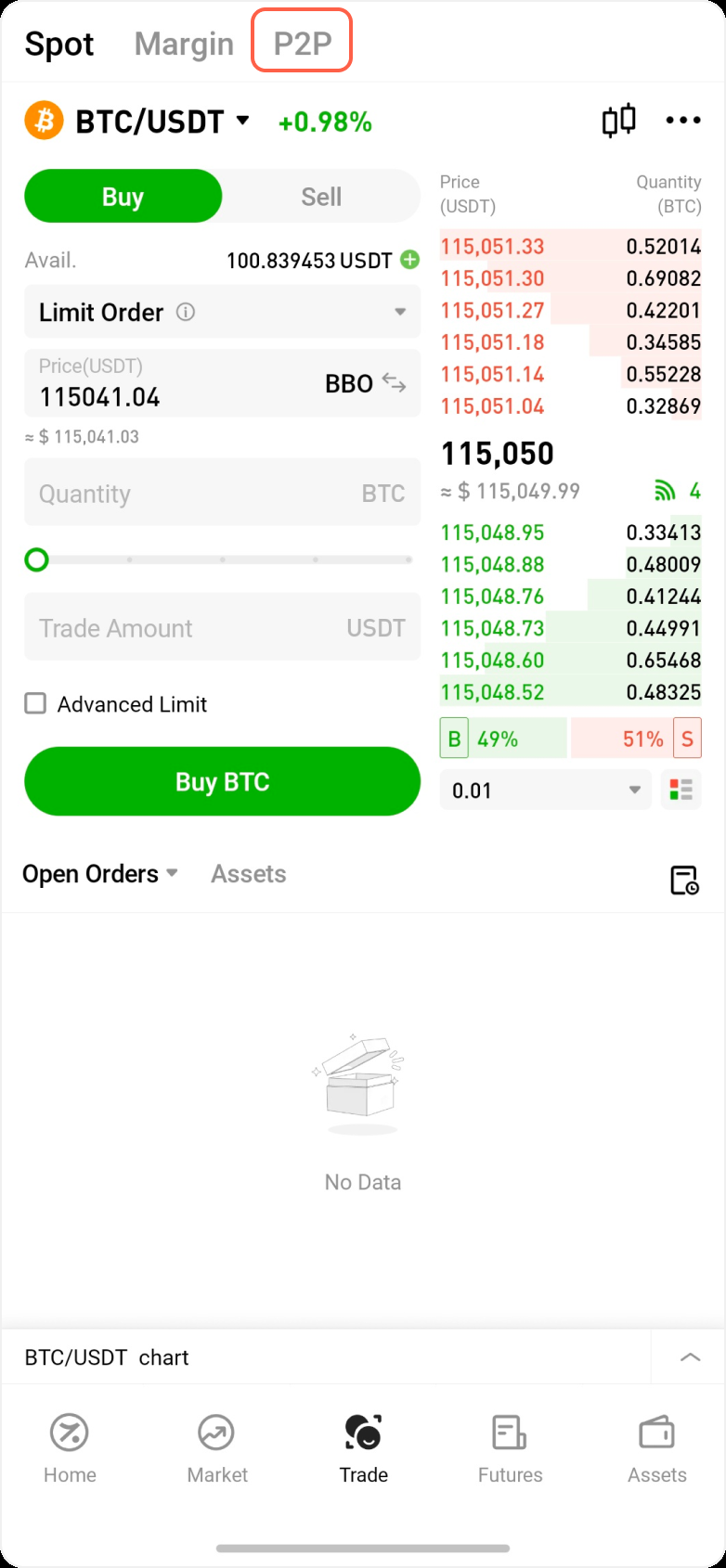Tap the Buy BTC button
The width and height of the screenshot is (726, 1568).
click(222, 781)
